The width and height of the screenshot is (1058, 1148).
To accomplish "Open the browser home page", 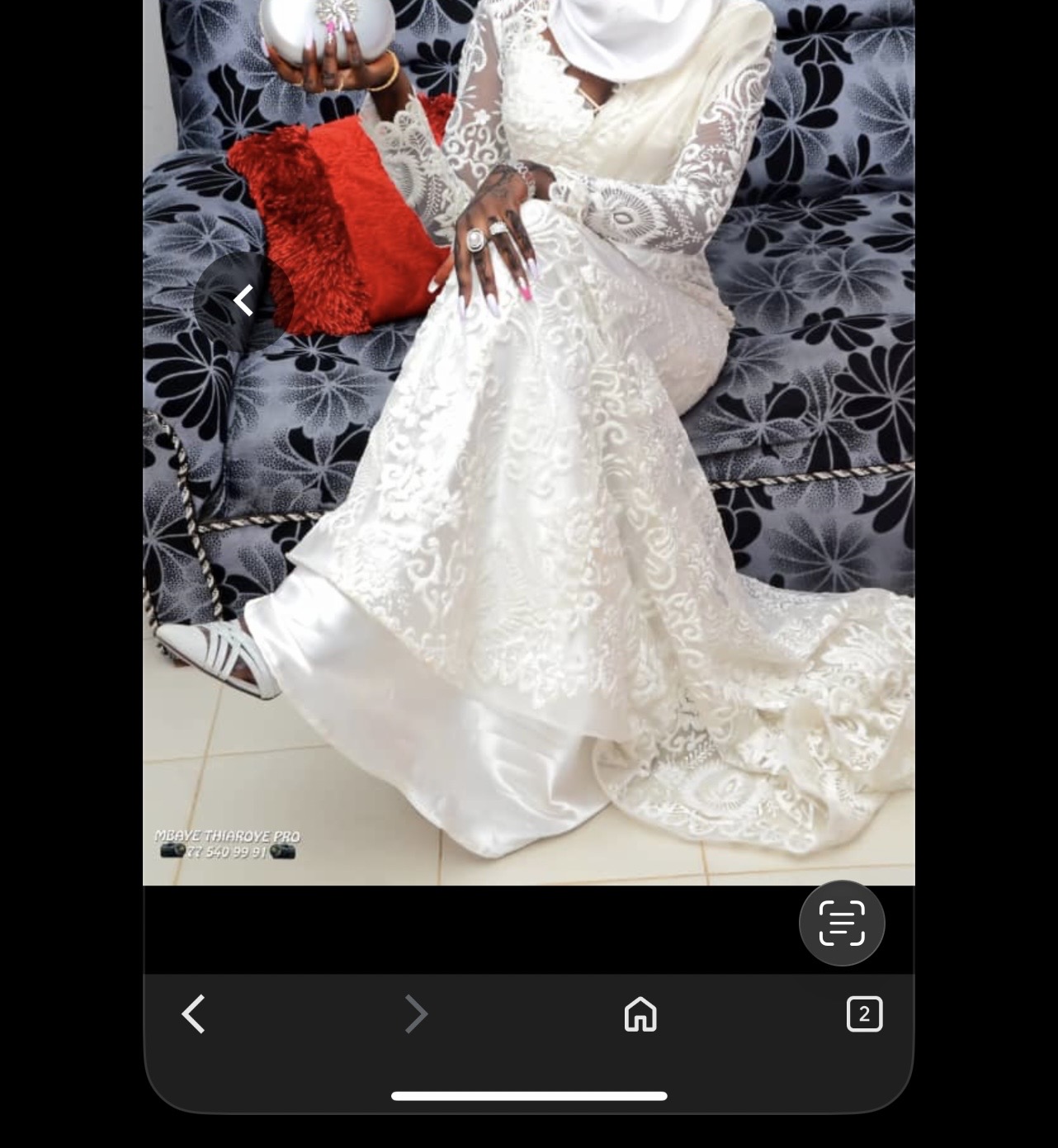I will point(640,1013).
